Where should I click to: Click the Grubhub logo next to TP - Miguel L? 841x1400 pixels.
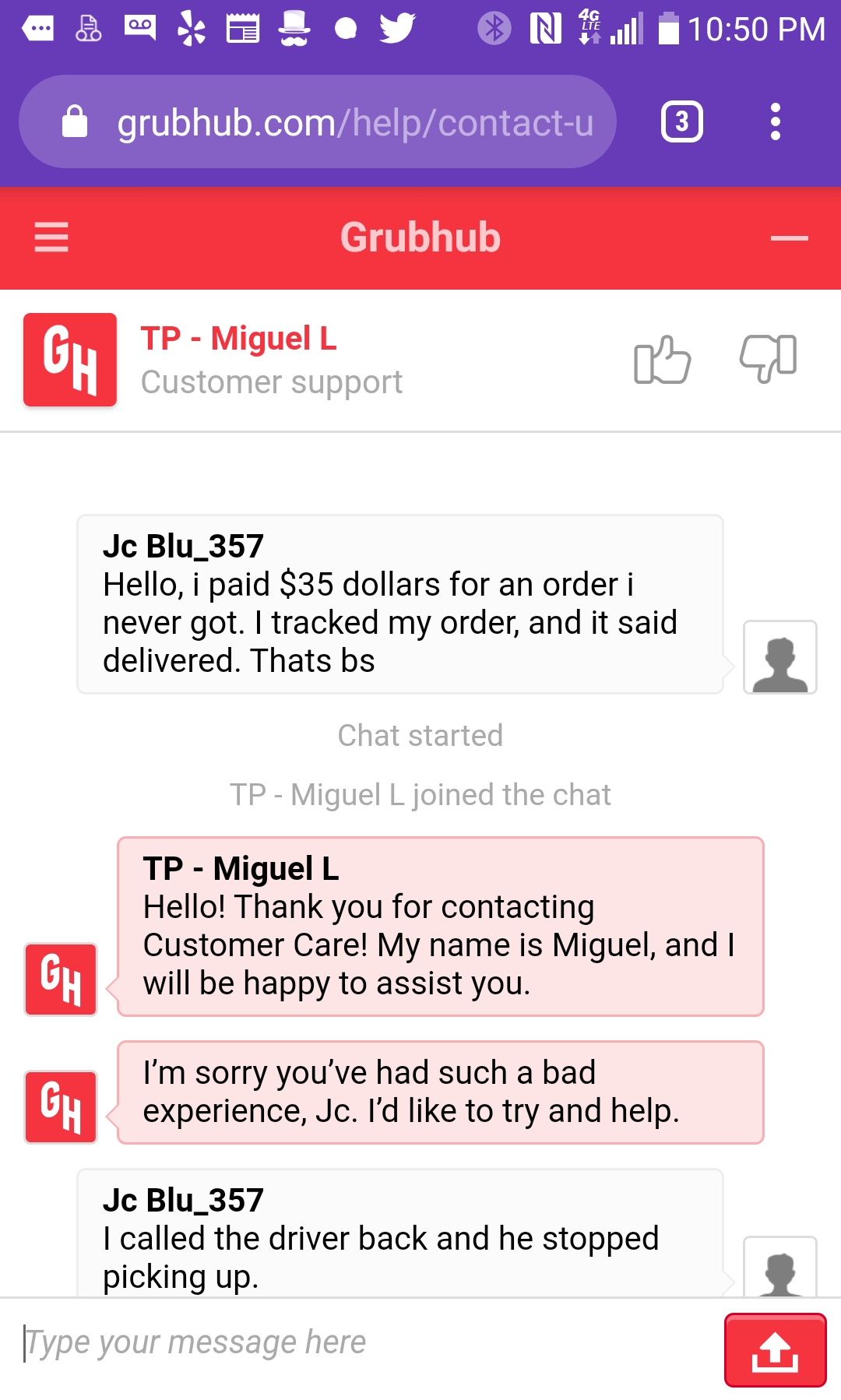click(x=69, y=359)
